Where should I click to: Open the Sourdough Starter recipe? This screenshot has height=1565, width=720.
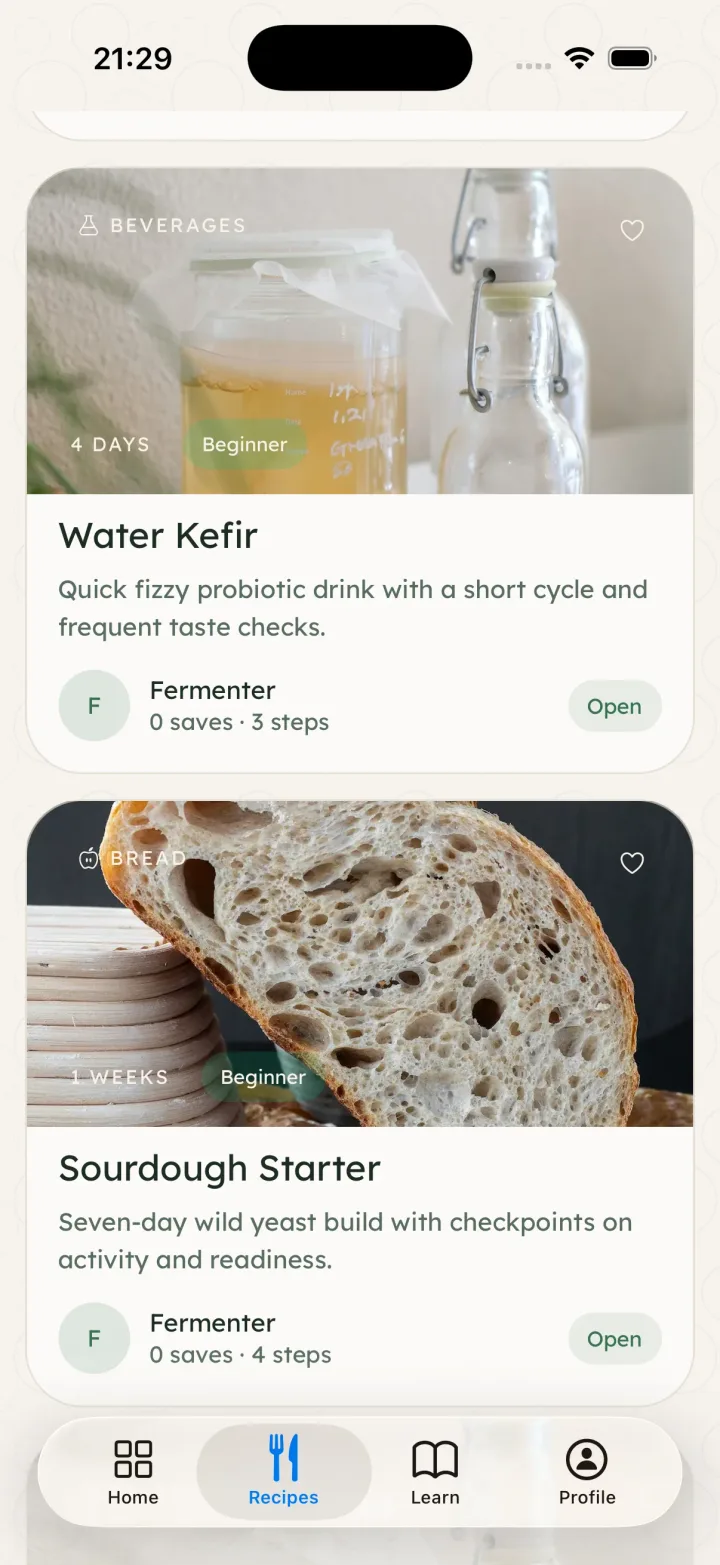coord(614,1338)
